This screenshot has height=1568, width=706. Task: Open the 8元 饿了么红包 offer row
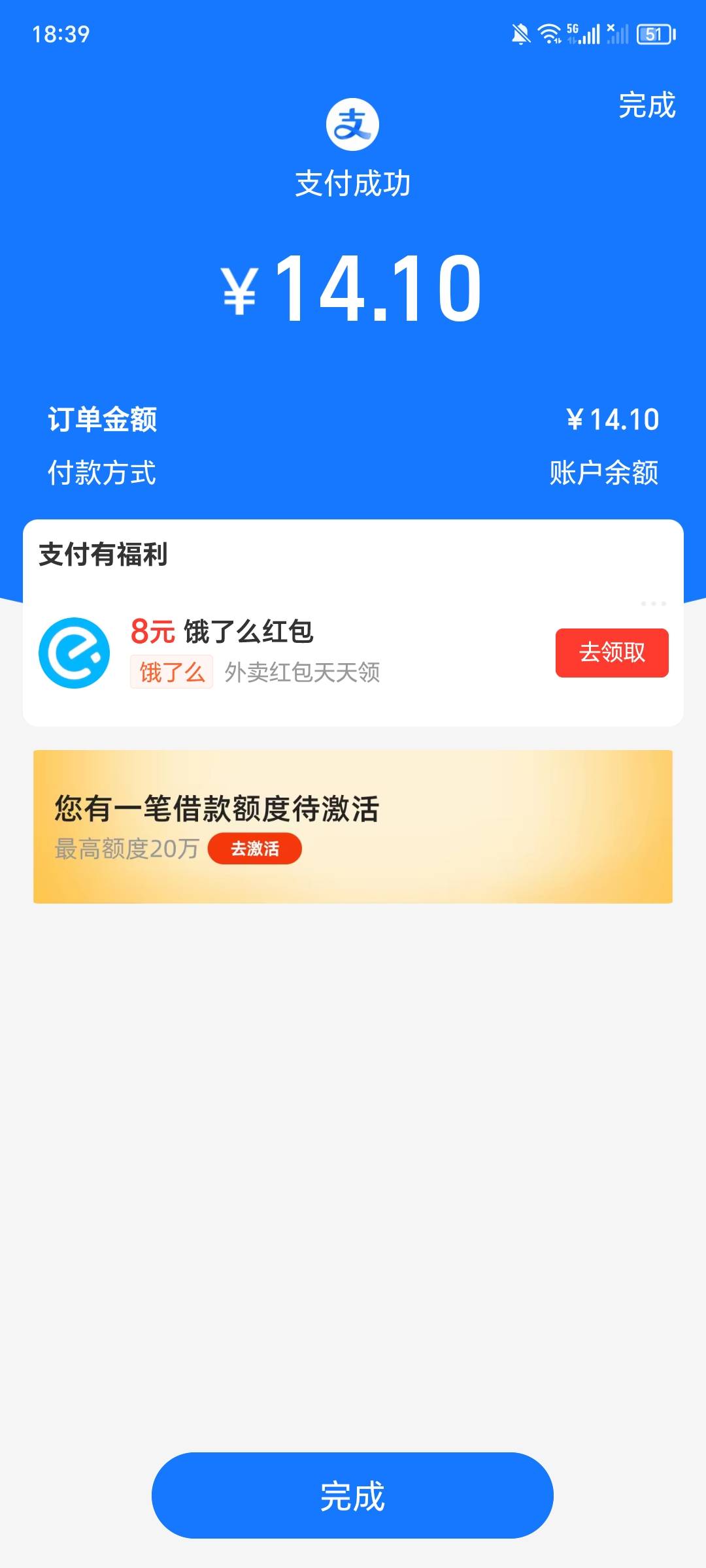click(353, 653)
